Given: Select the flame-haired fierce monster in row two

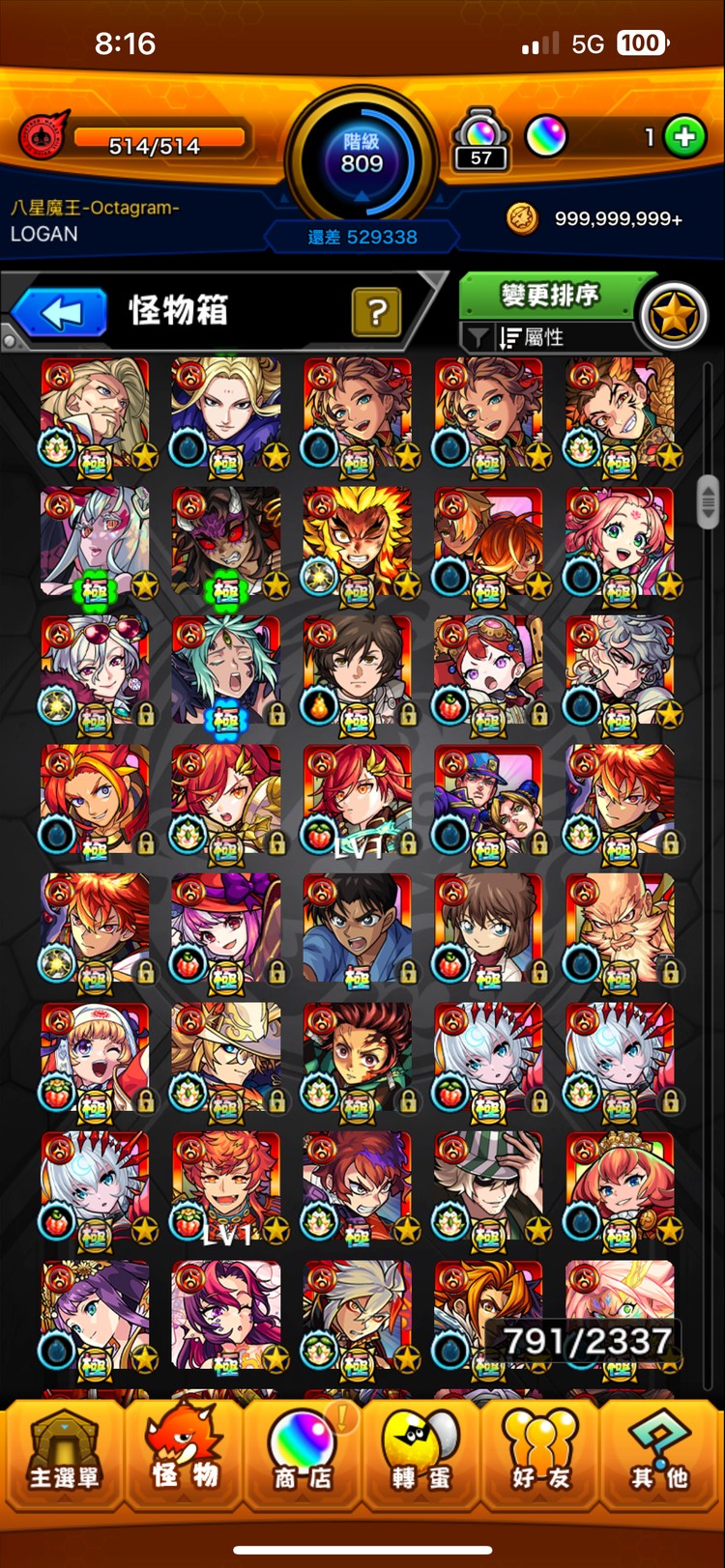Looking at the screenshot, I should pos(357,542).
